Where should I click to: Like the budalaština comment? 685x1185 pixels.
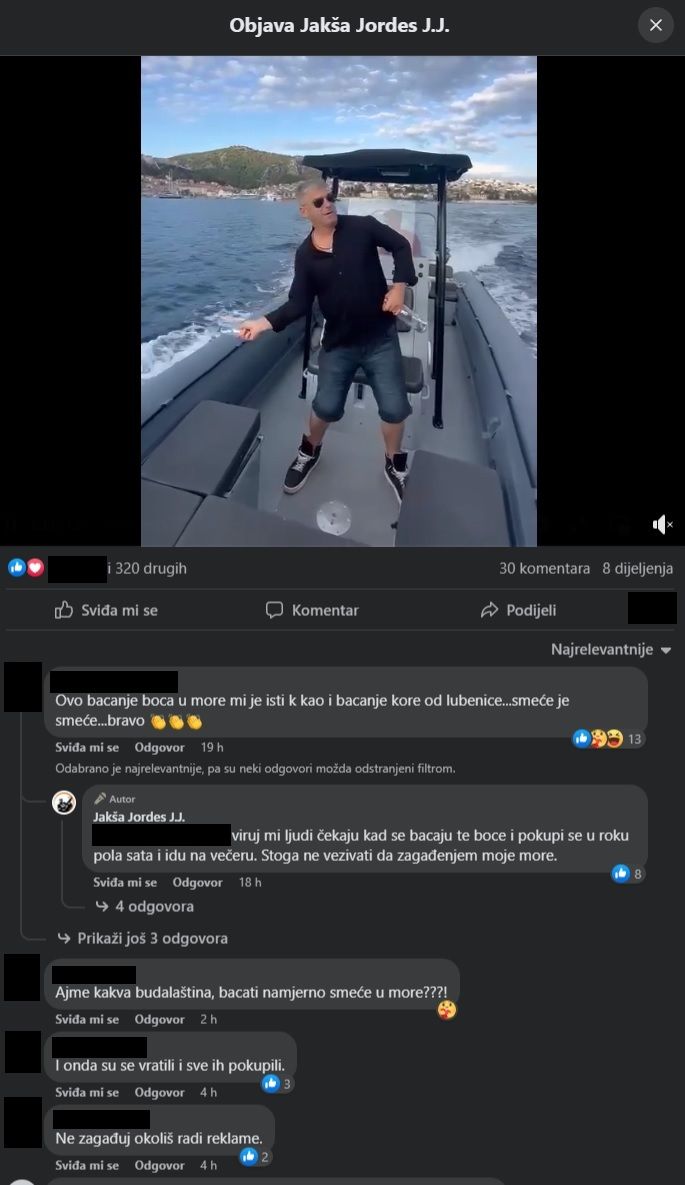[87, 1019]
